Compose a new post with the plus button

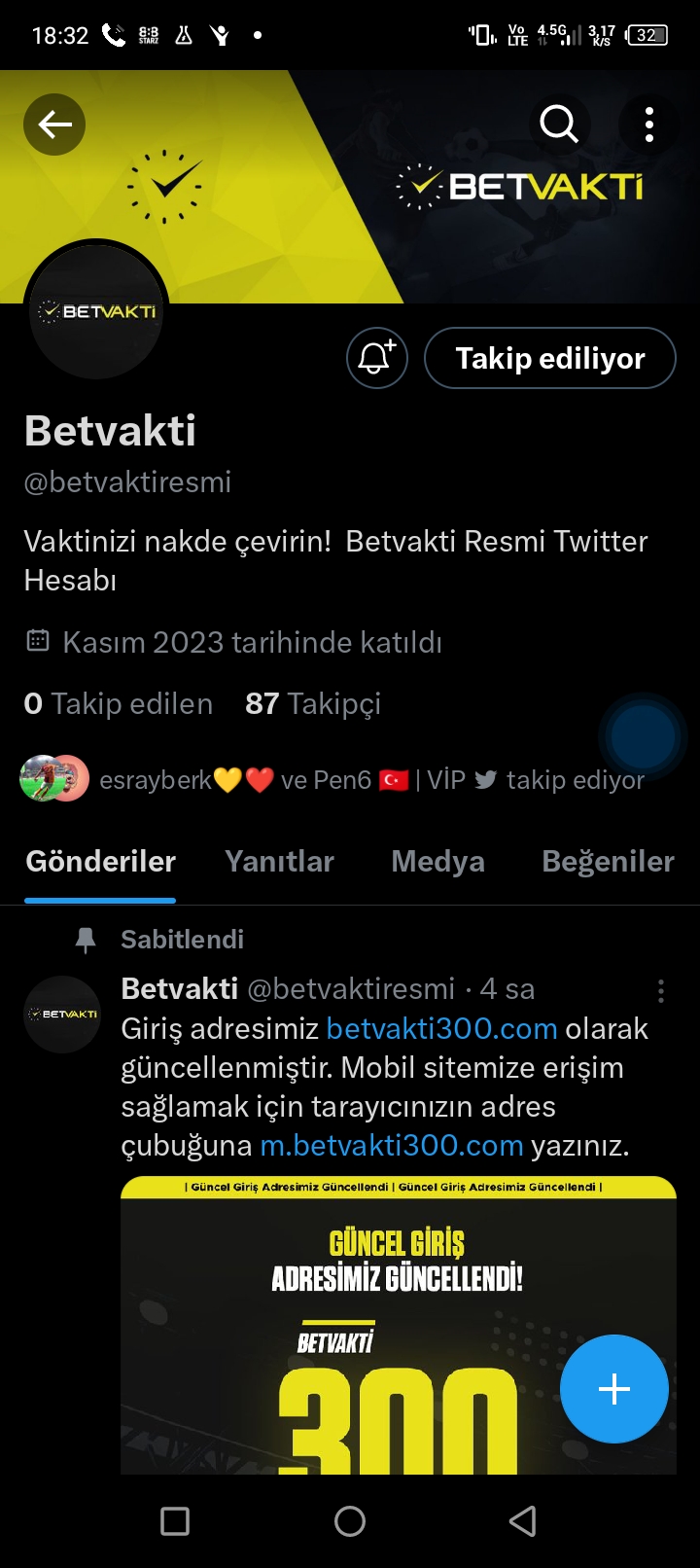click(x=614, y=1389)
